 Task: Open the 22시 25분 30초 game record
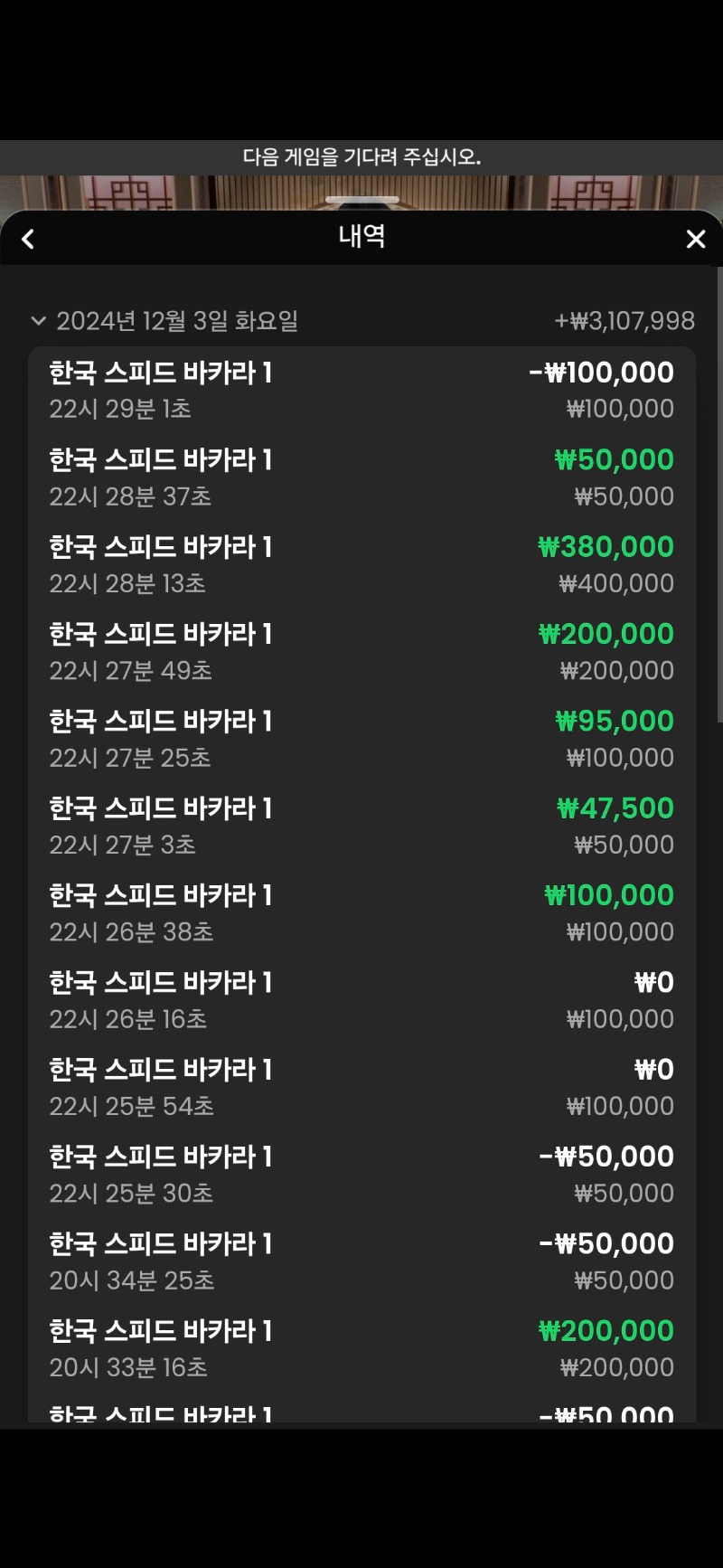[361, 1174]
